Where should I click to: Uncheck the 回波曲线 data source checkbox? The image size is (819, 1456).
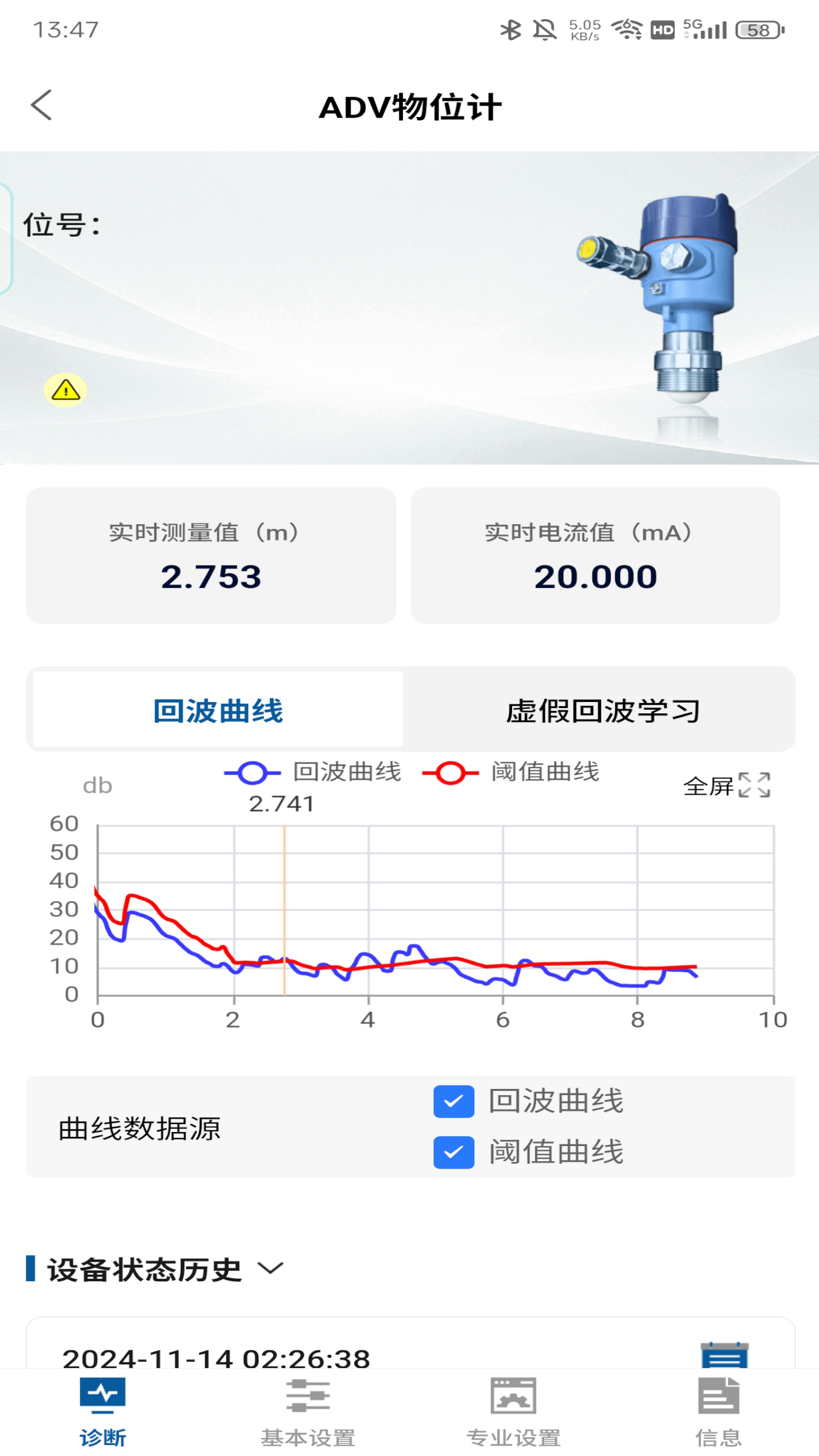point(453,1102)
